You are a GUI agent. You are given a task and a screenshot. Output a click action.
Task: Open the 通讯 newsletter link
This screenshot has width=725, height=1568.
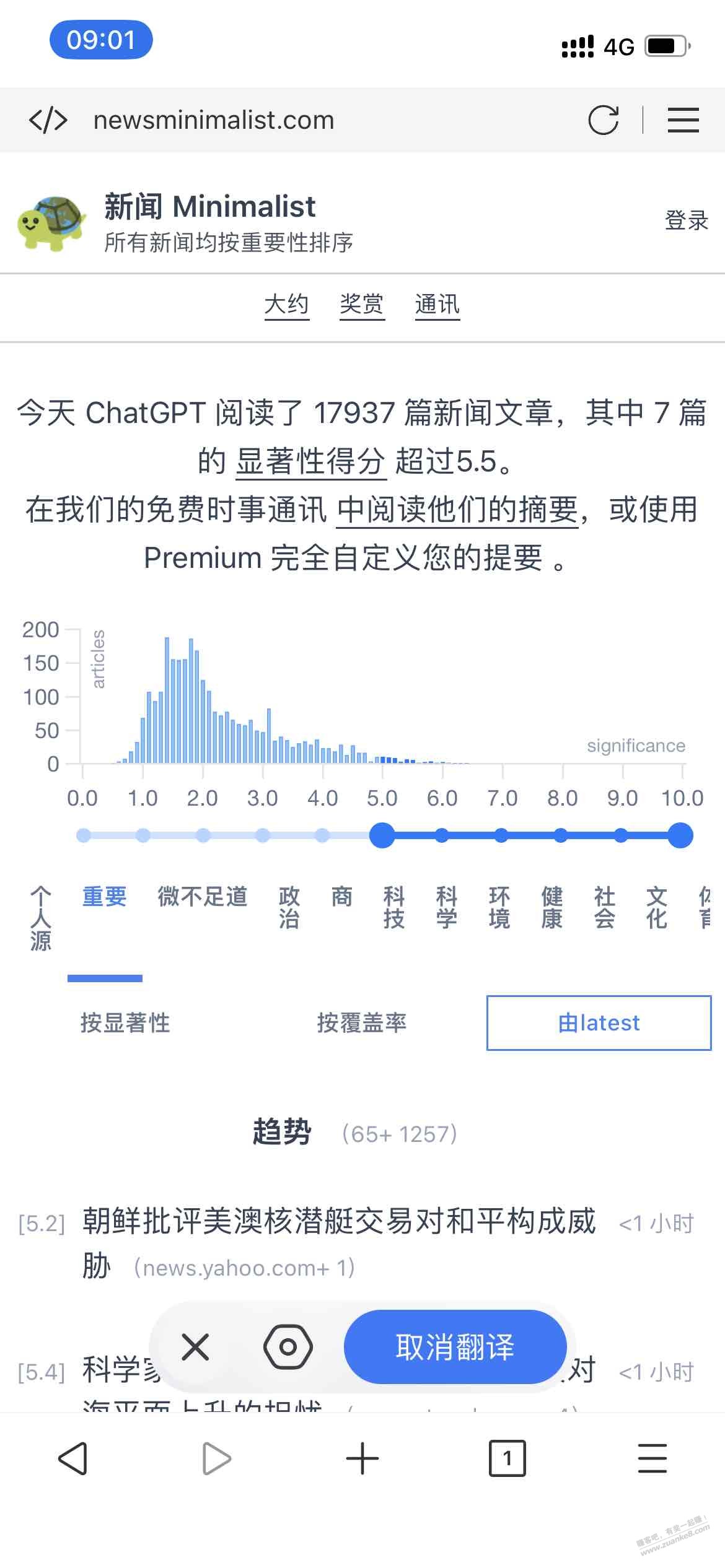(x=437, y=305)
